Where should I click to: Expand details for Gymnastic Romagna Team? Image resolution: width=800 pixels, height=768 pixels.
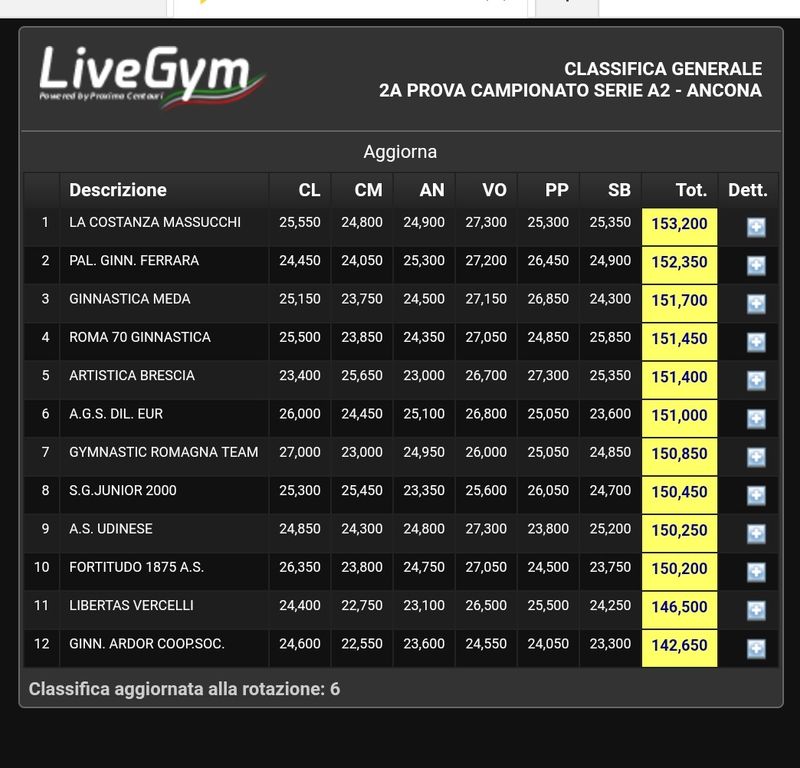pos(756,457)
